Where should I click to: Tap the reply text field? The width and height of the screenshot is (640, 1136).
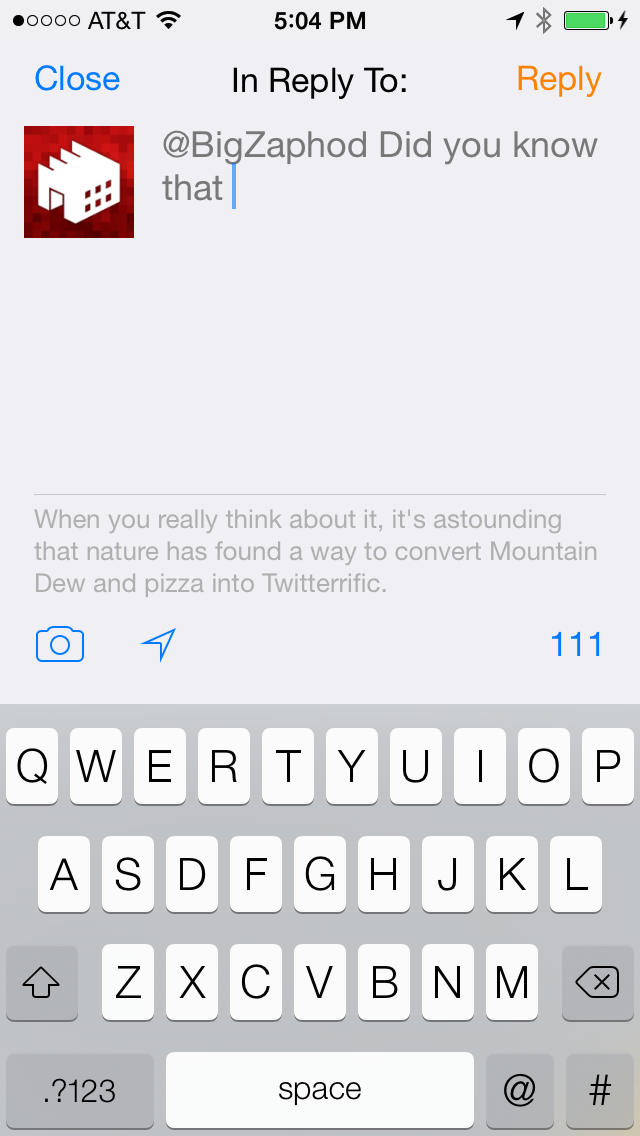380,300
